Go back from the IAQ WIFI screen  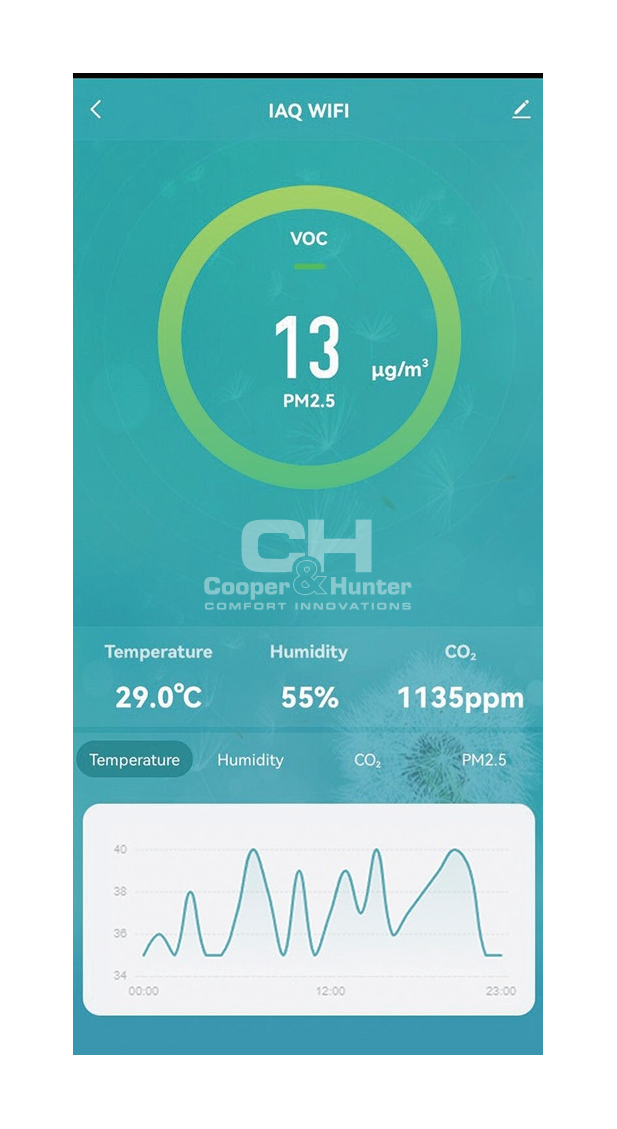(x=96, y=110)
